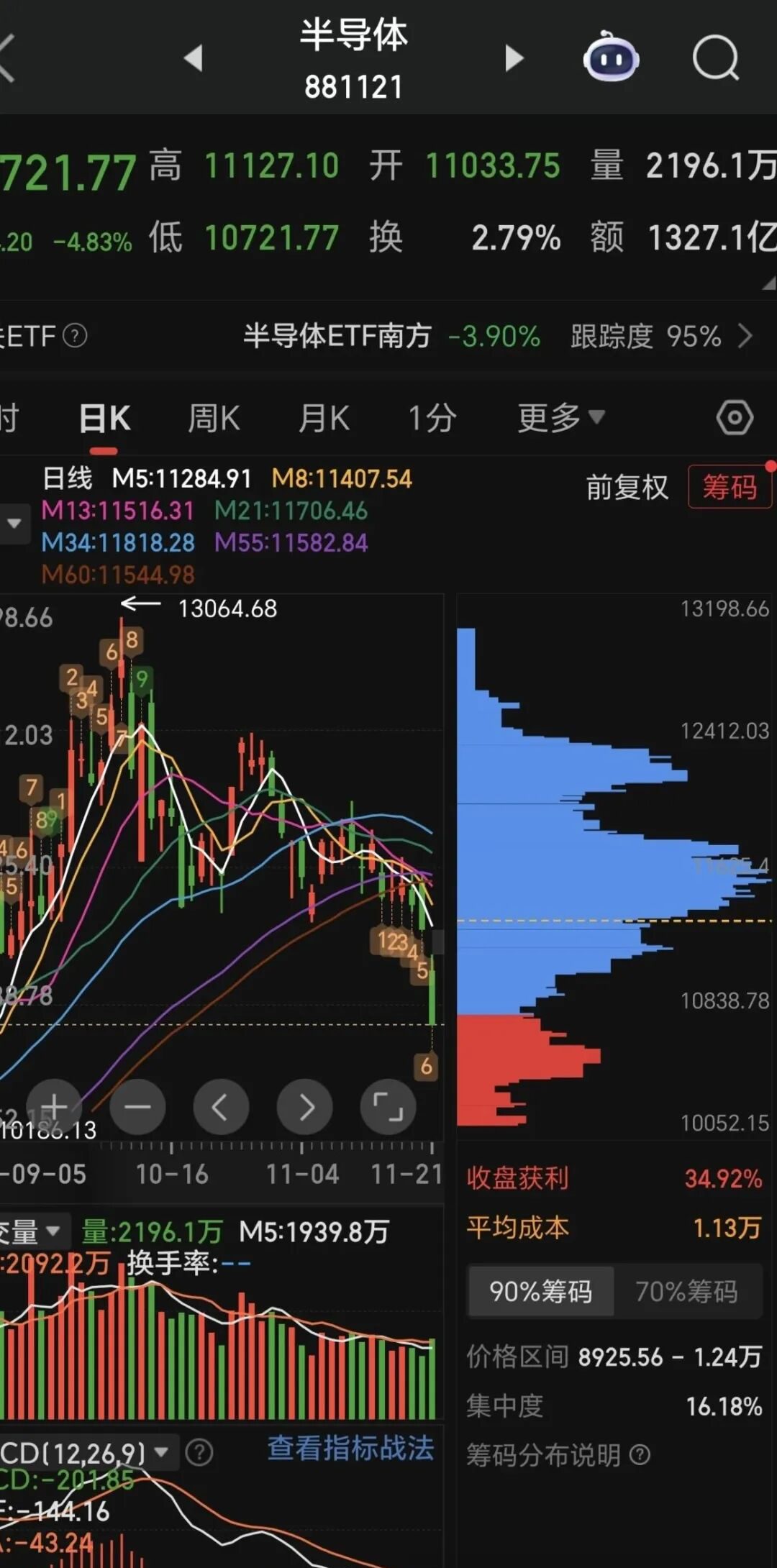Open the robot AI assistant

611,58
